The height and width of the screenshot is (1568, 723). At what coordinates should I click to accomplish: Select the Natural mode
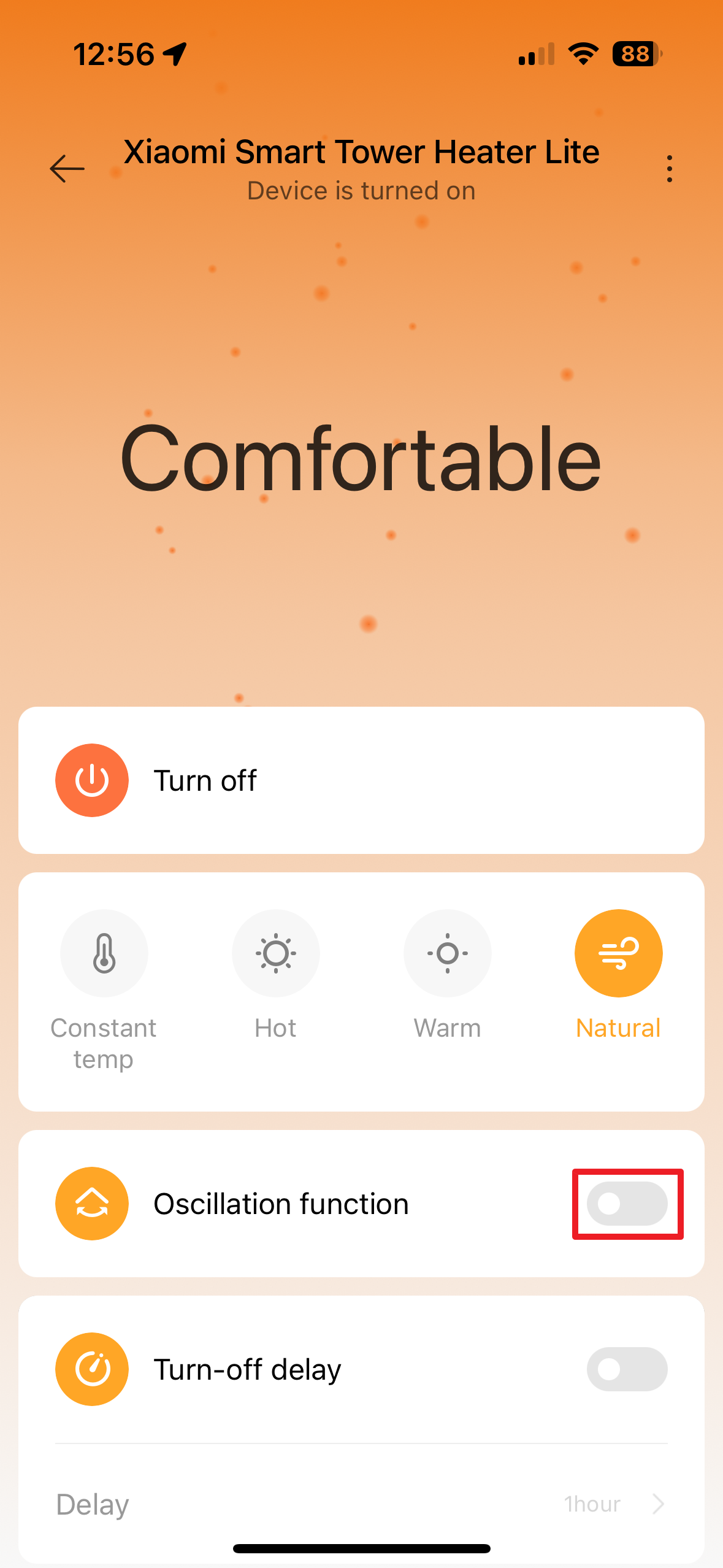(x=618, y=954)
